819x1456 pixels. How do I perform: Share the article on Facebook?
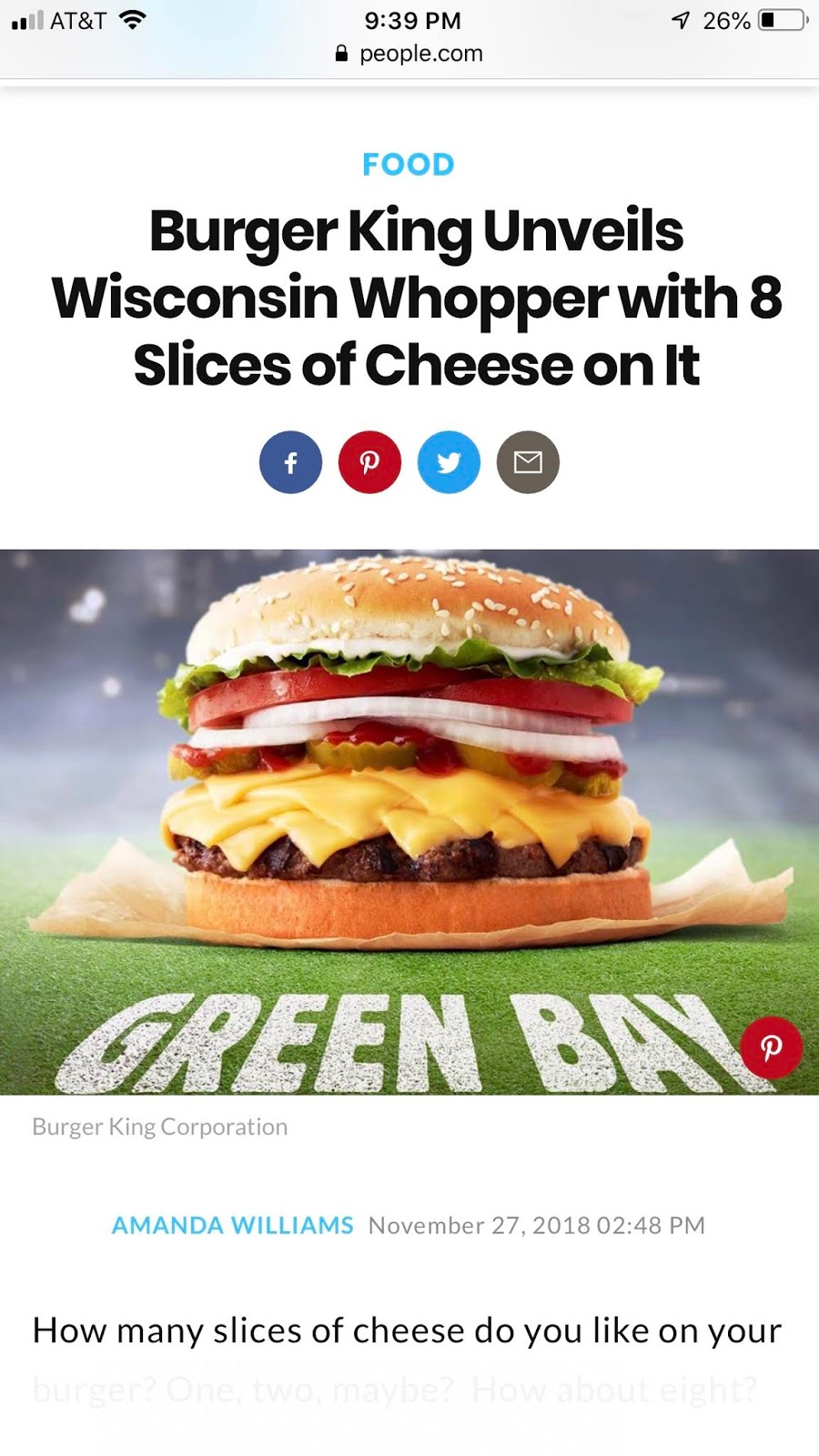pyautogui.click(x=290, y=462)
